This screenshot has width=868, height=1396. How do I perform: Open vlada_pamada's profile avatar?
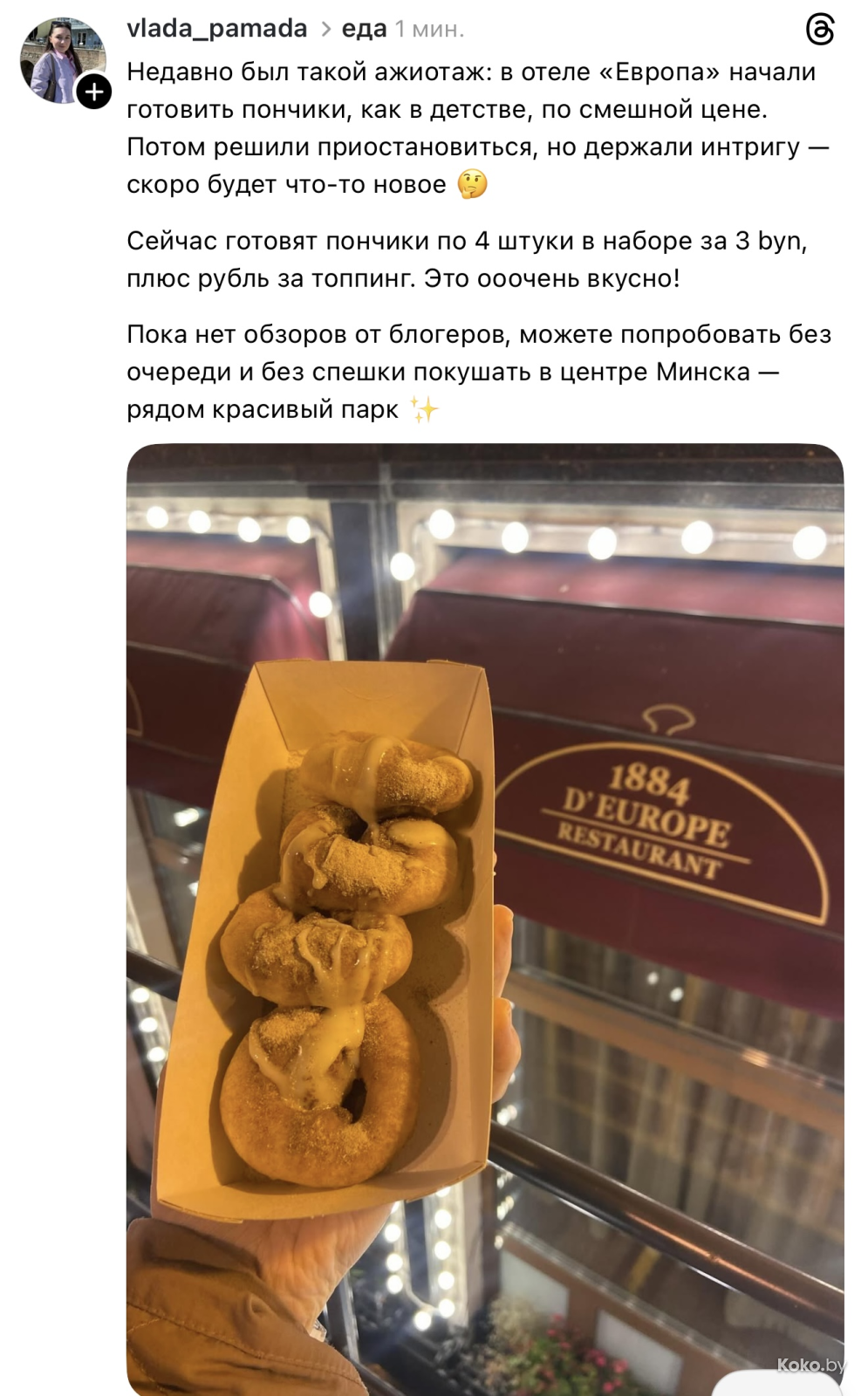(x=59, y=58)
